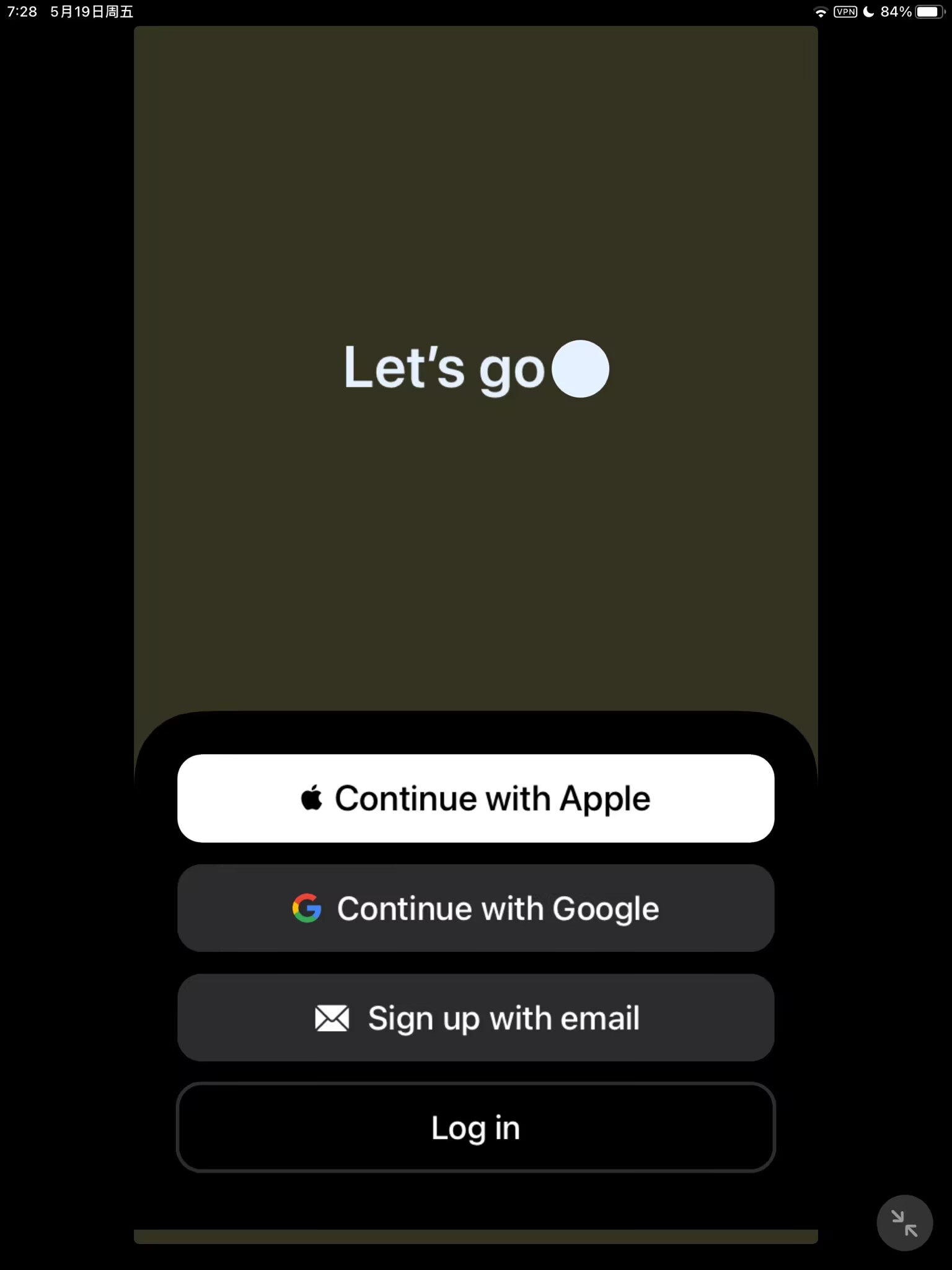Choose Continue with Google
Image resolution: width=952 pixels, height=1270 pixels.
click(475, 908)
